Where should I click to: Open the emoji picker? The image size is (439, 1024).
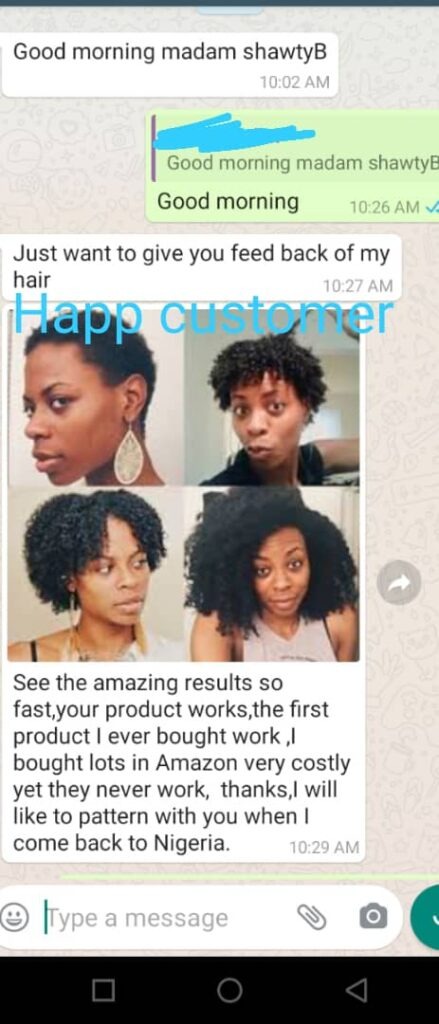click(14, 918)
